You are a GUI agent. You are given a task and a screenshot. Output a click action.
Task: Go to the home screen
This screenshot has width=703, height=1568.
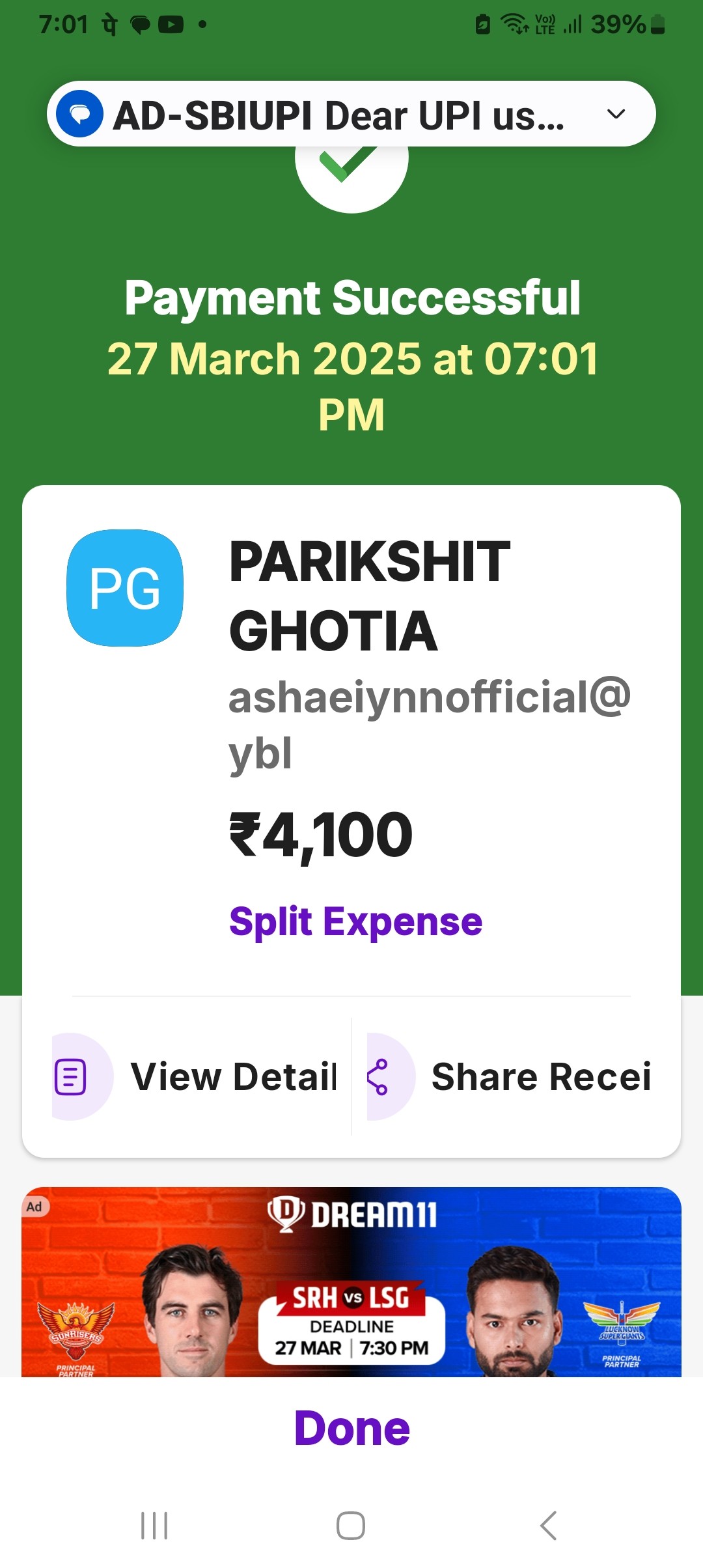[351, 1526]
